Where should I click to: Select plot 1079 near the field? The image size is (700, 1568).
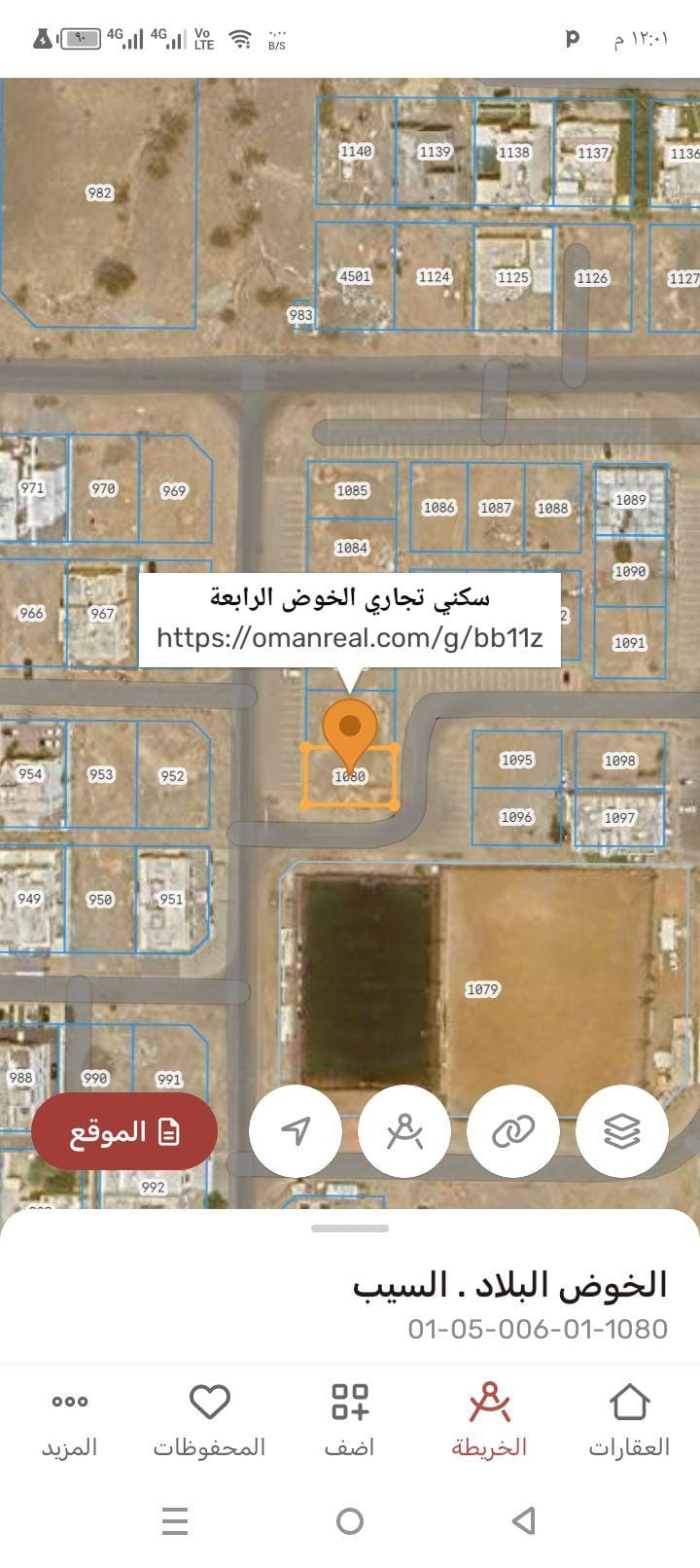481,989
